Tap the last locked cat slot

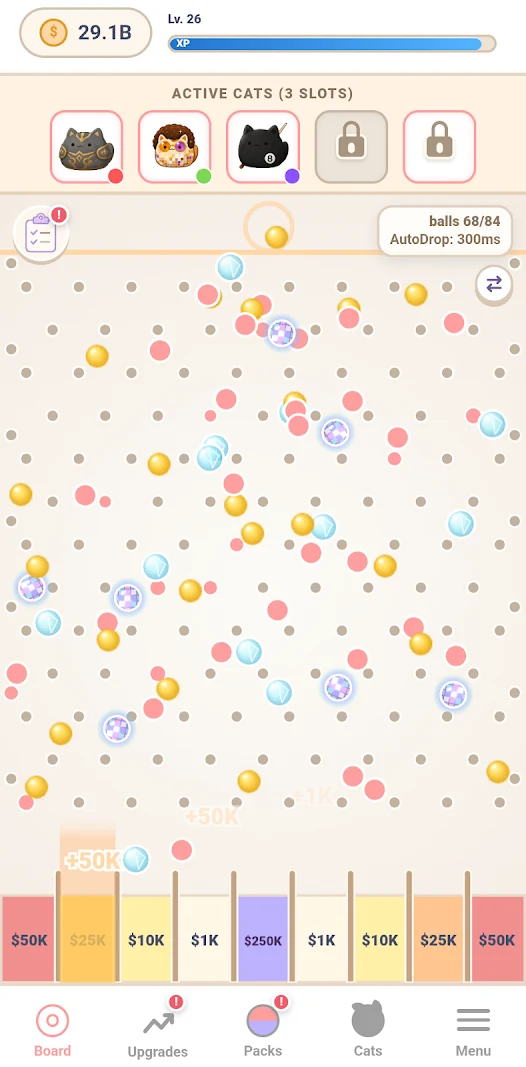[x=439, y=147]
